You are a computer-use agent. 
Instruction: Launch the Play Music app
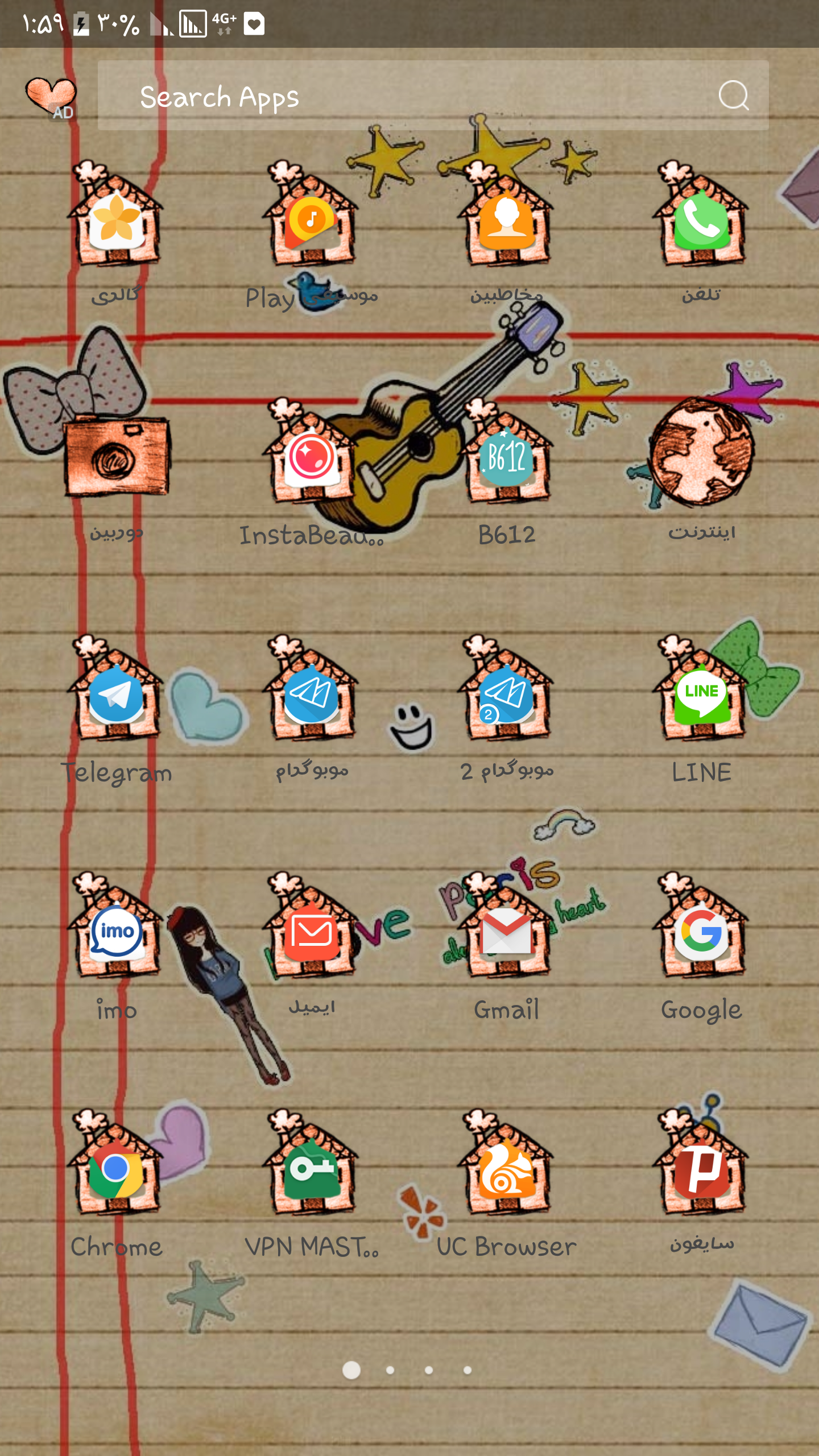[x=311, y=222]
